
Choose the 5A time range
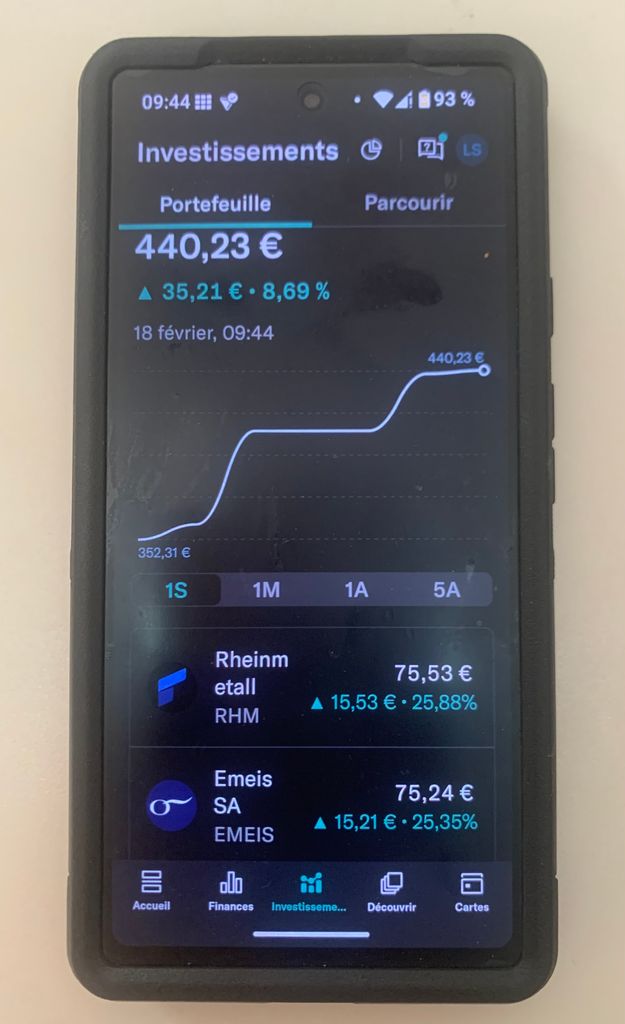click(x=446, y=590)
